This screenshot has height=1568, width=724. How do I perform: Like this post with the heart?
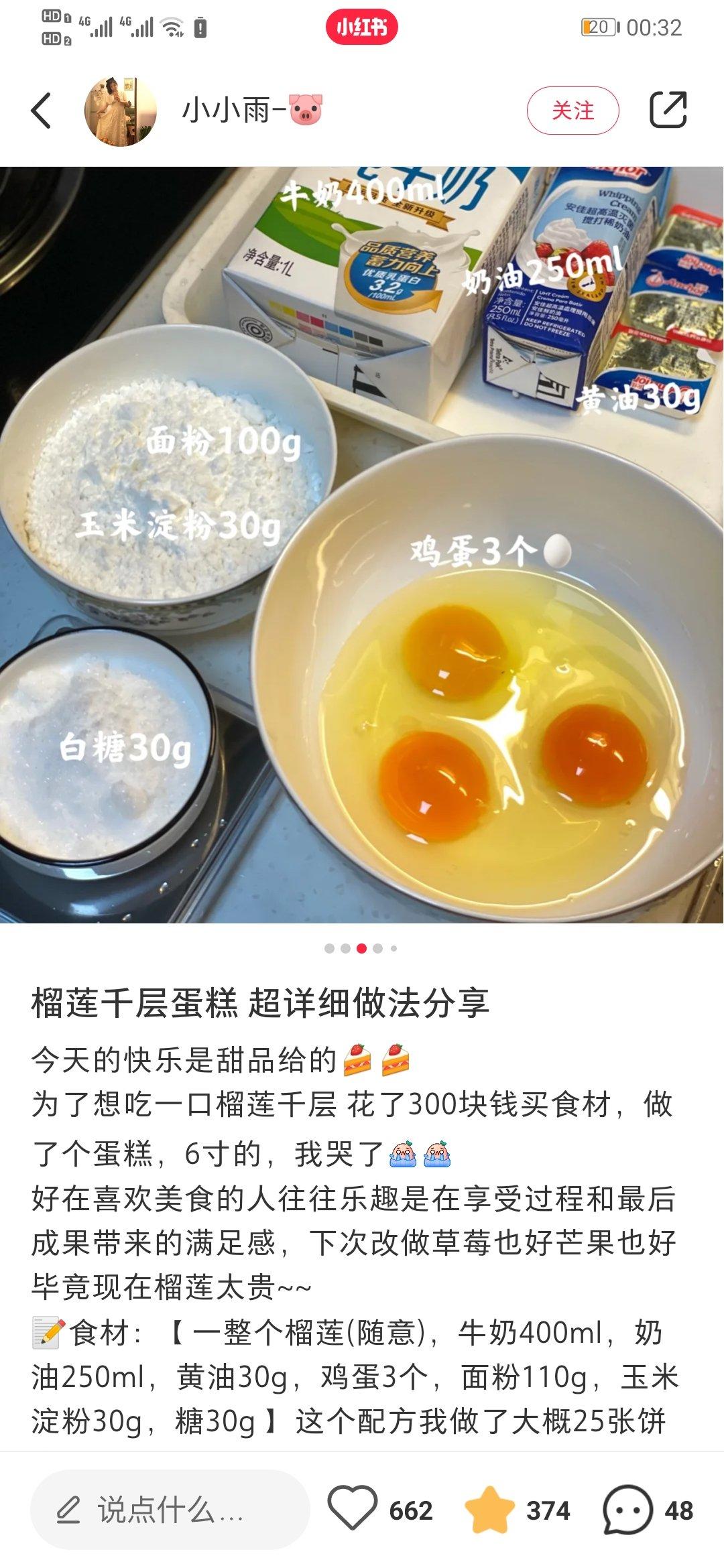pos(353,1509)
